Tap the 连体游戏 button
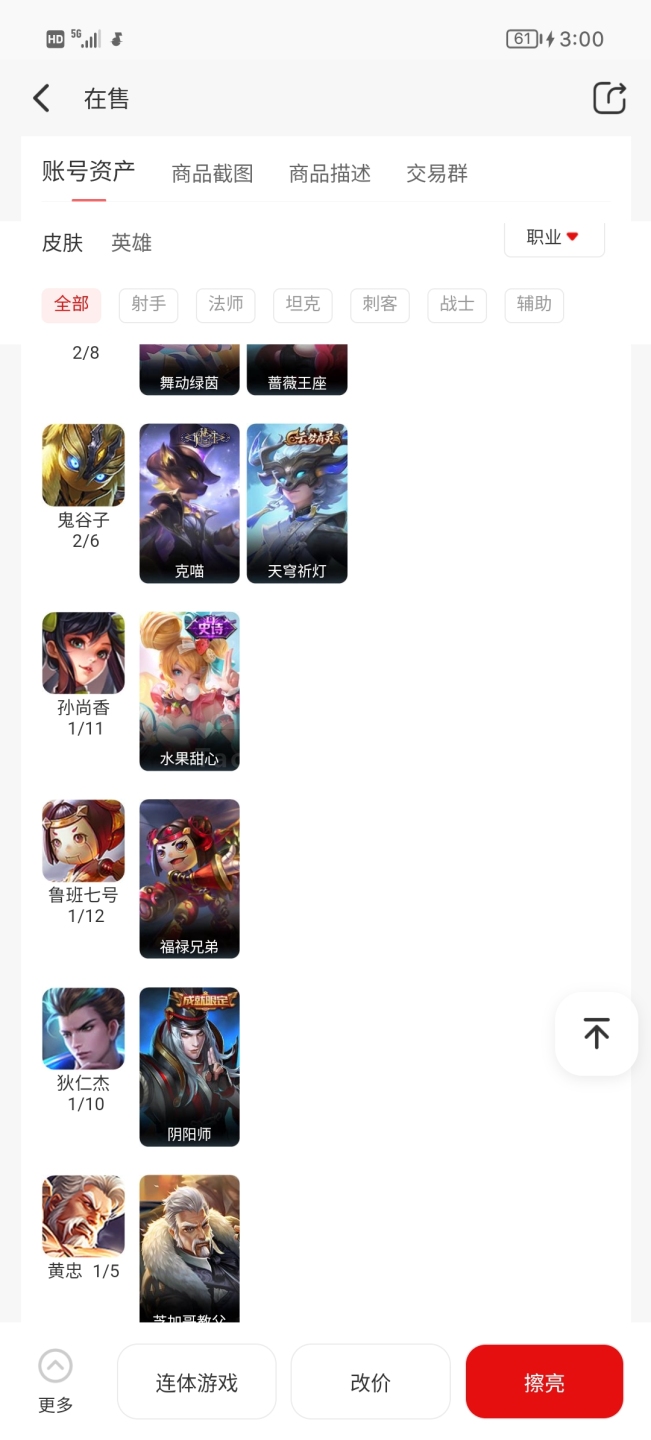 pos(196,1382)
